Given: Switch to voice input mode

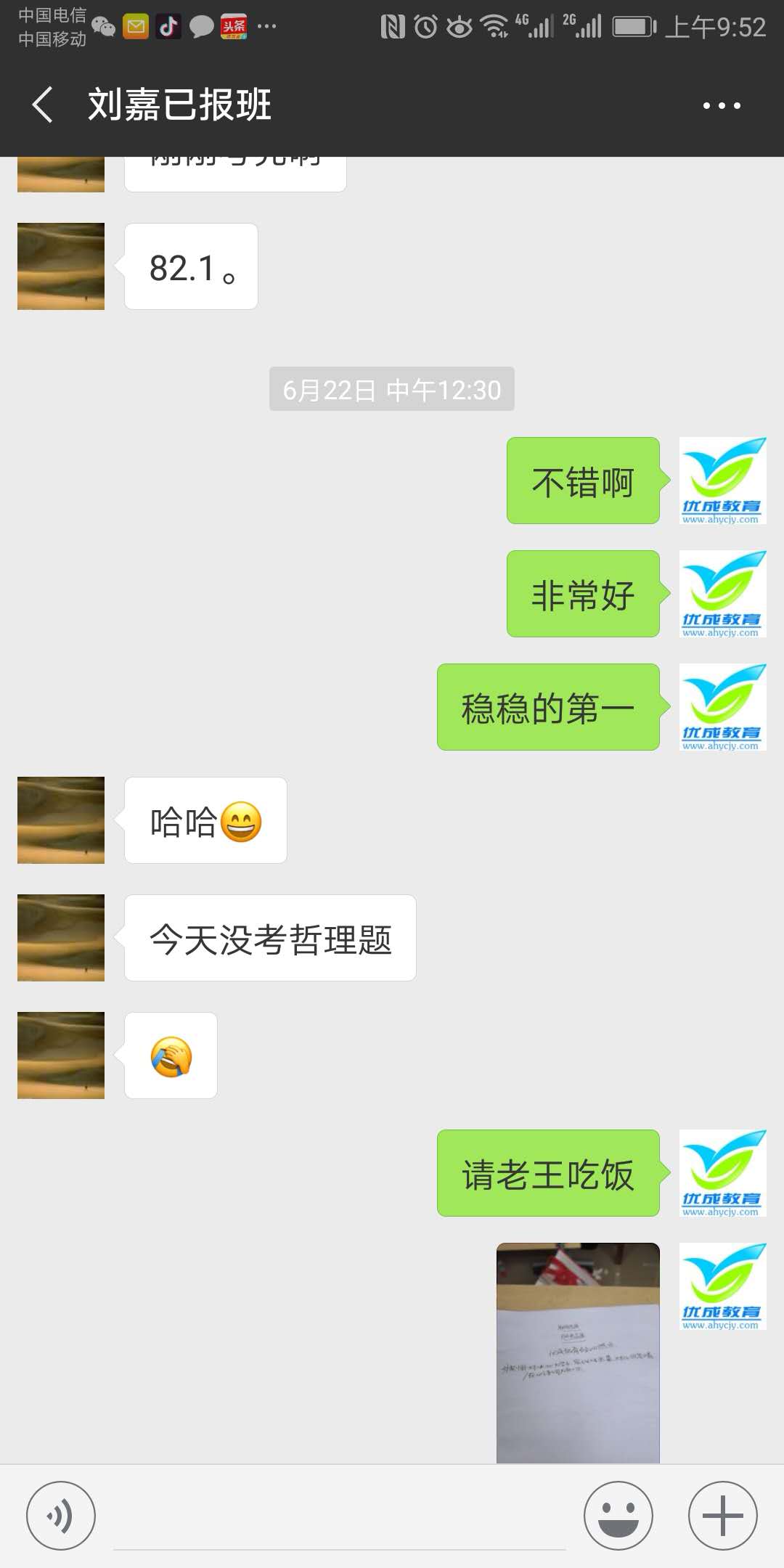Looking at the screenshot, I should click(58, 1516).
